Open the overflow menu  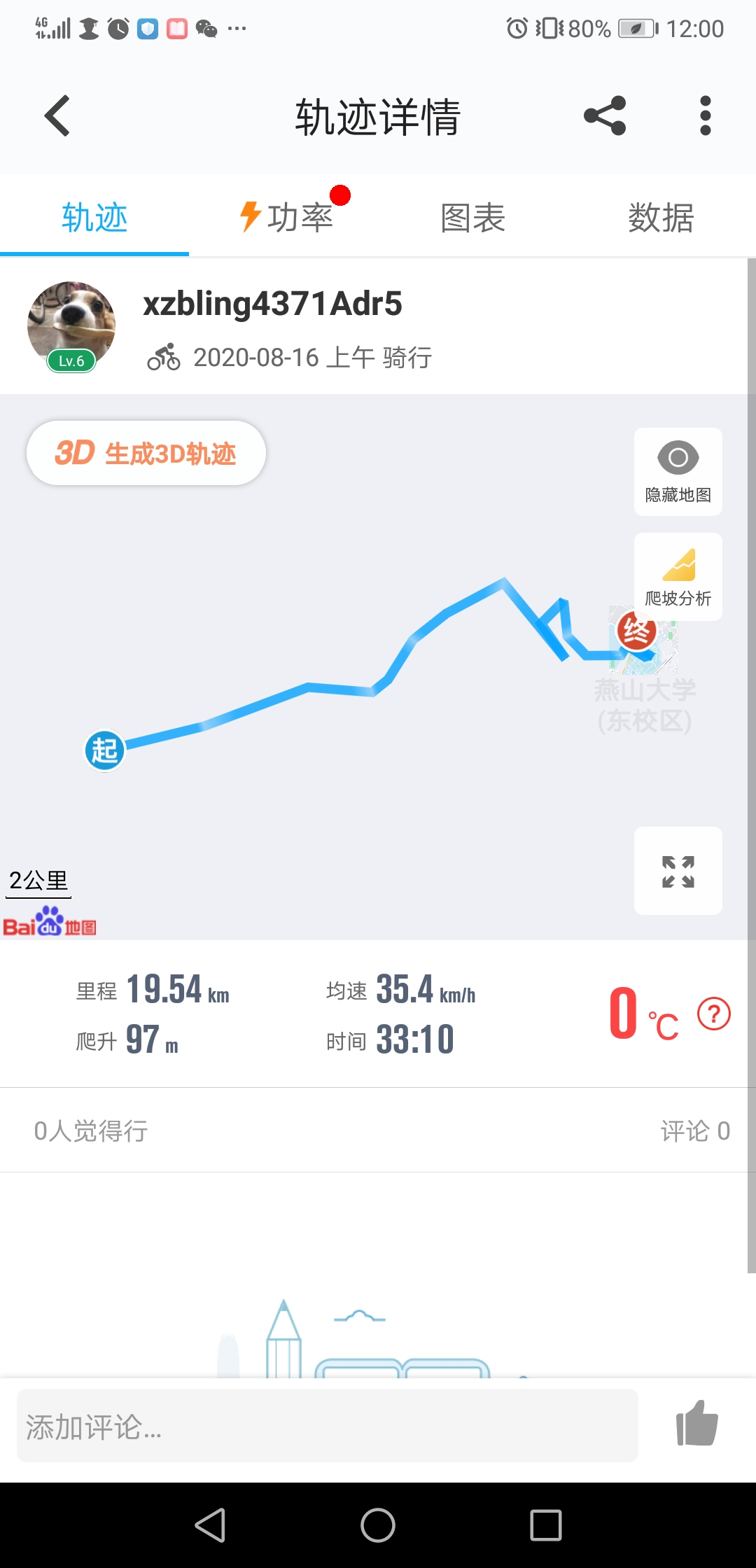point(705,116)
